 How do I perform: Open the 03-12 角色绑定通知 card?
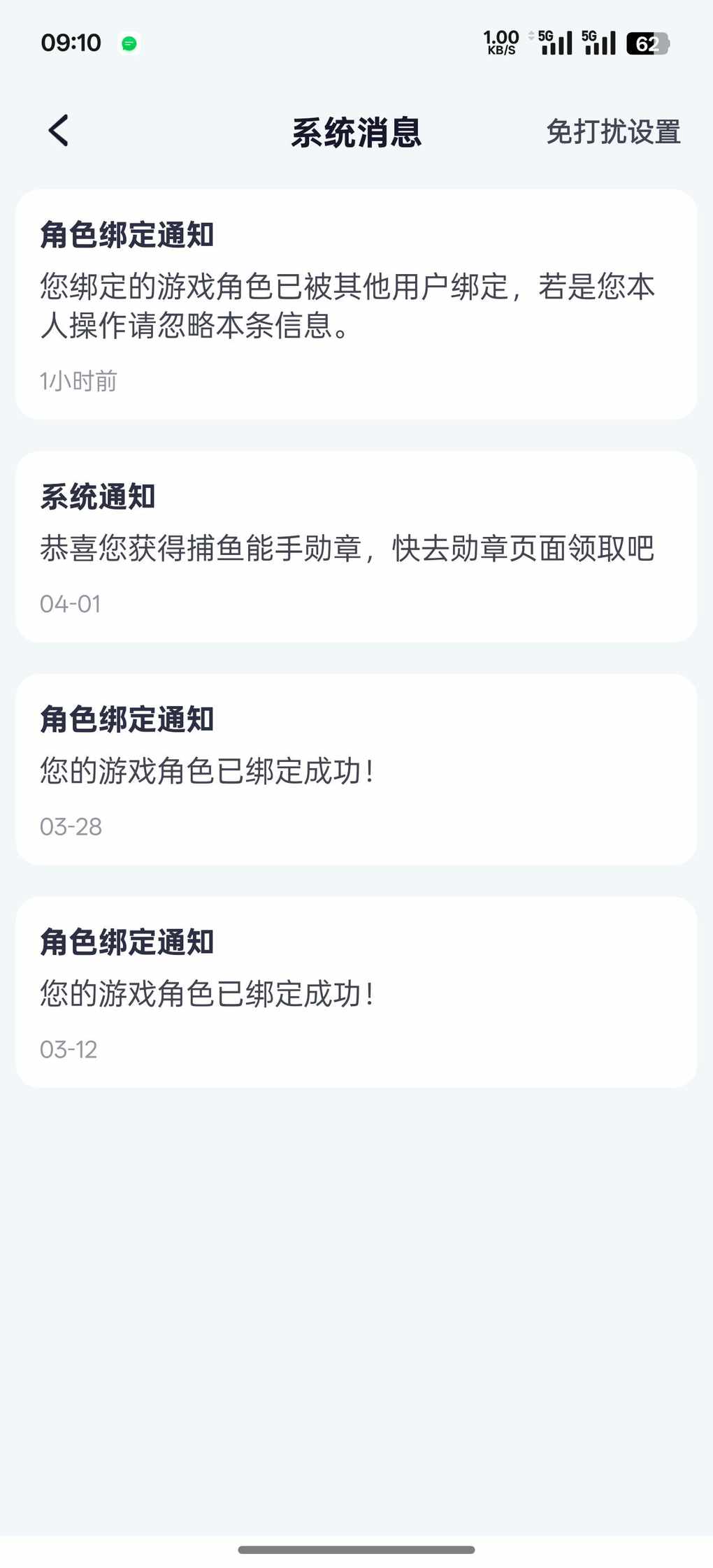[356, 992]
